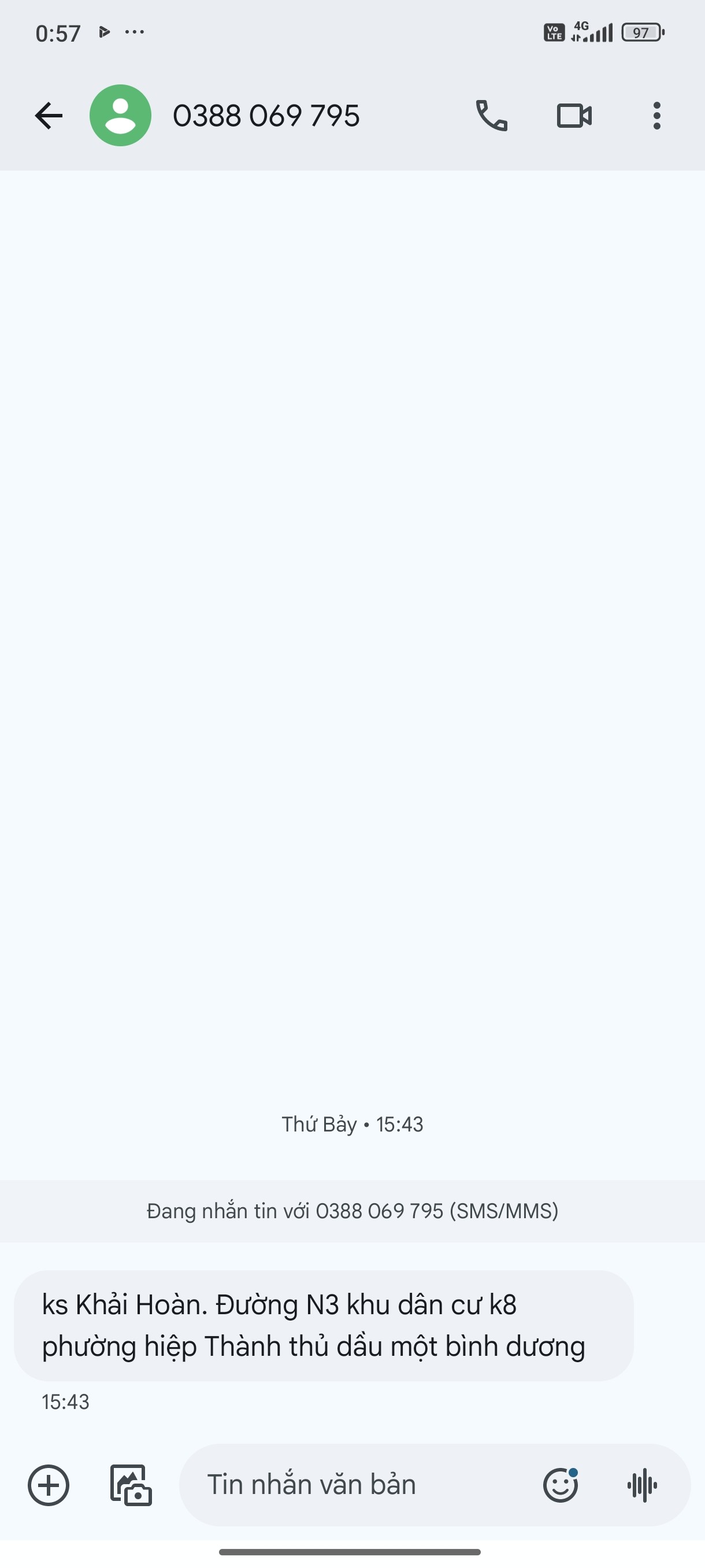Open the plus attachment menu
The image size is (705, 1568).
(49, 1485)
